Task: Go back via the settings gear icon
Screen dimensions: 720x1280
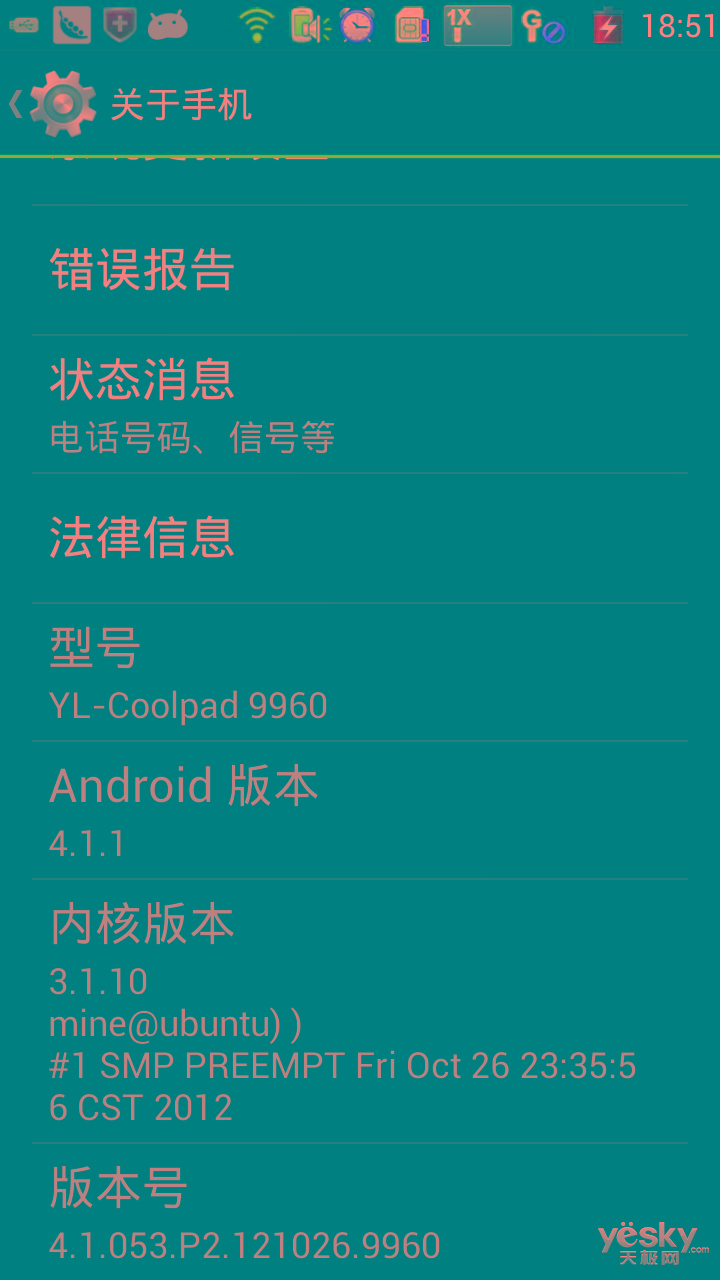Action: coord(63,104)
